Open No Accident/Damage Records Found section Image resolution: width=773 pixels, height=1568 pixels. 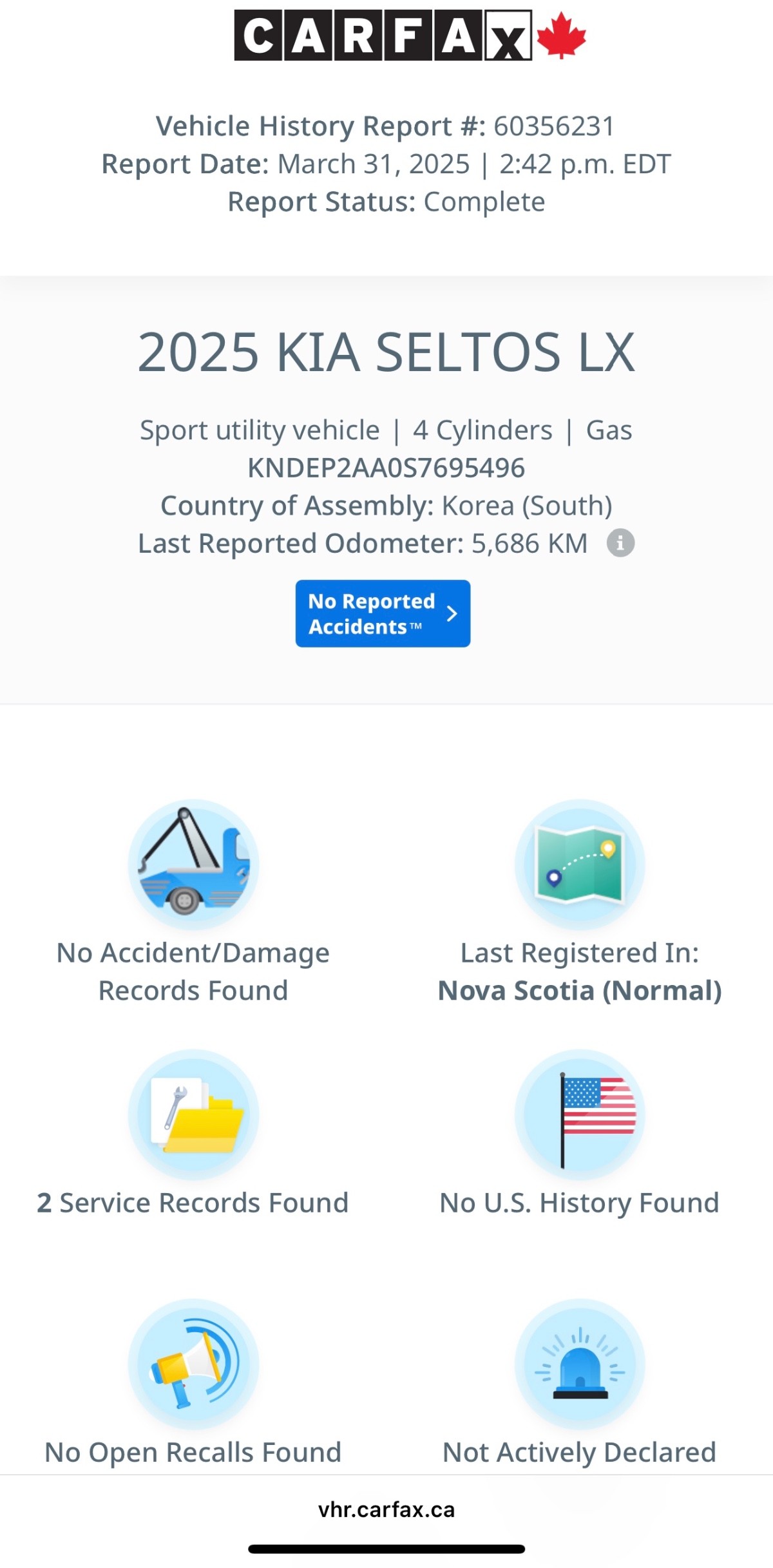click(193, 902)
